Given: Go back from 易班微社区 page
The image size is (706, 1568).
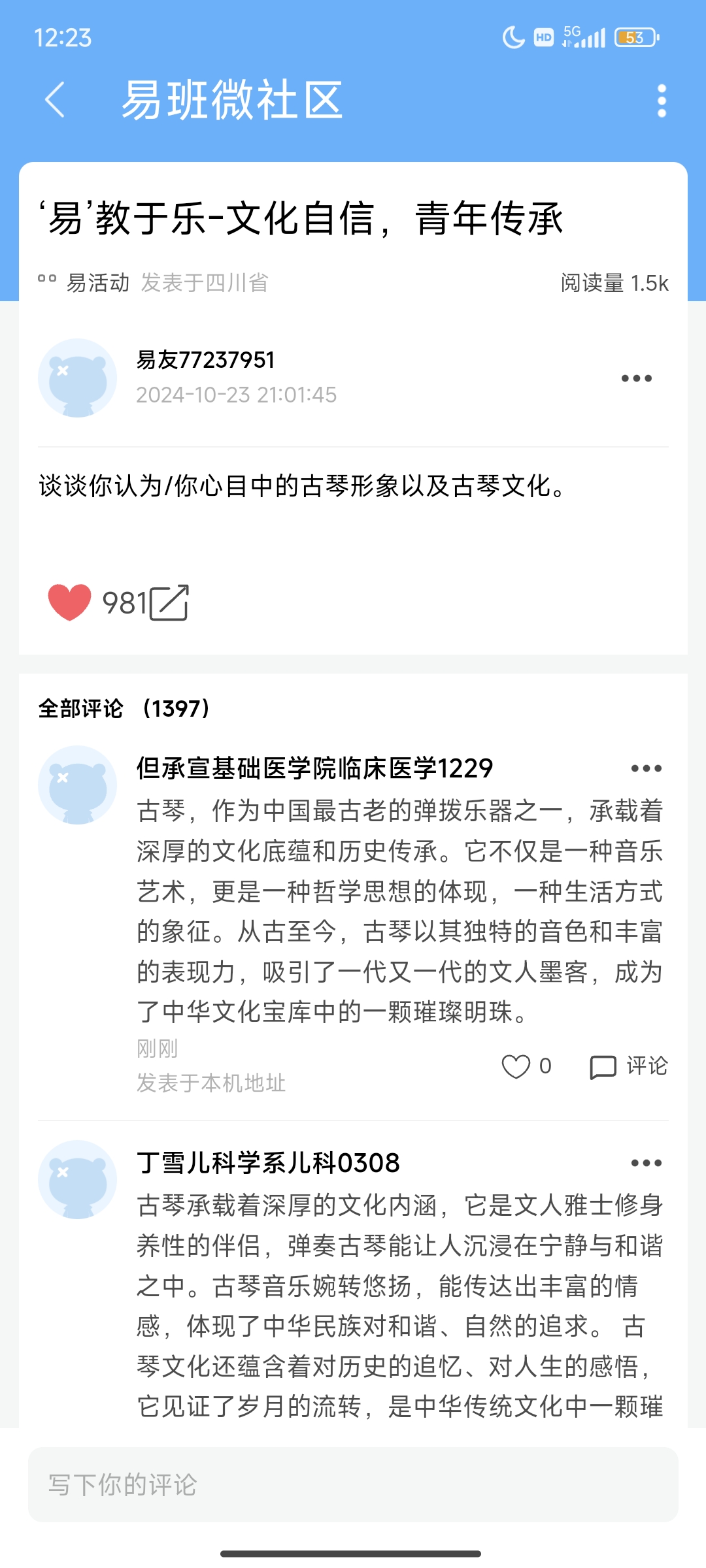Looking at the screenshot, I should 55,100.
